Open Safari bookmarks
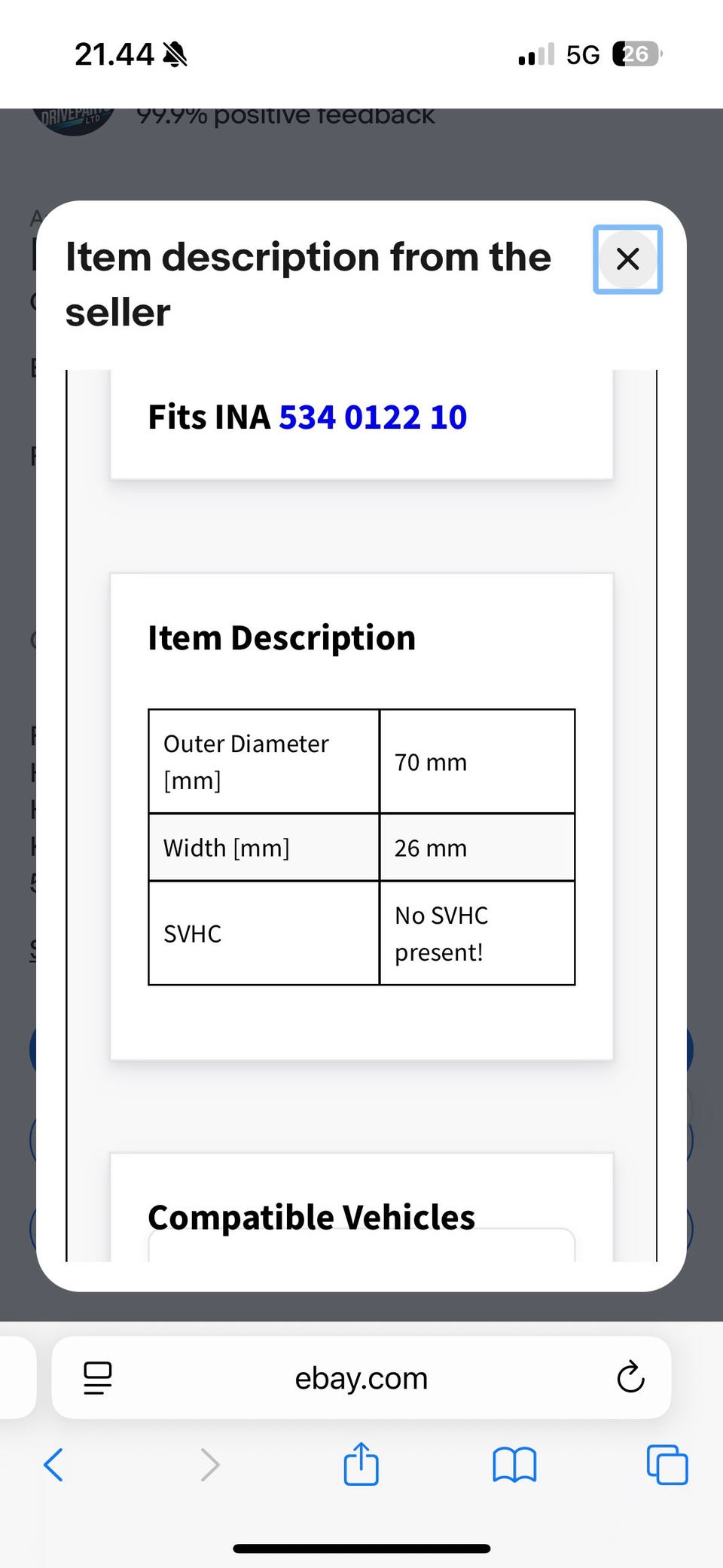The image size is (723, 1568). (x=514, y=1464)
